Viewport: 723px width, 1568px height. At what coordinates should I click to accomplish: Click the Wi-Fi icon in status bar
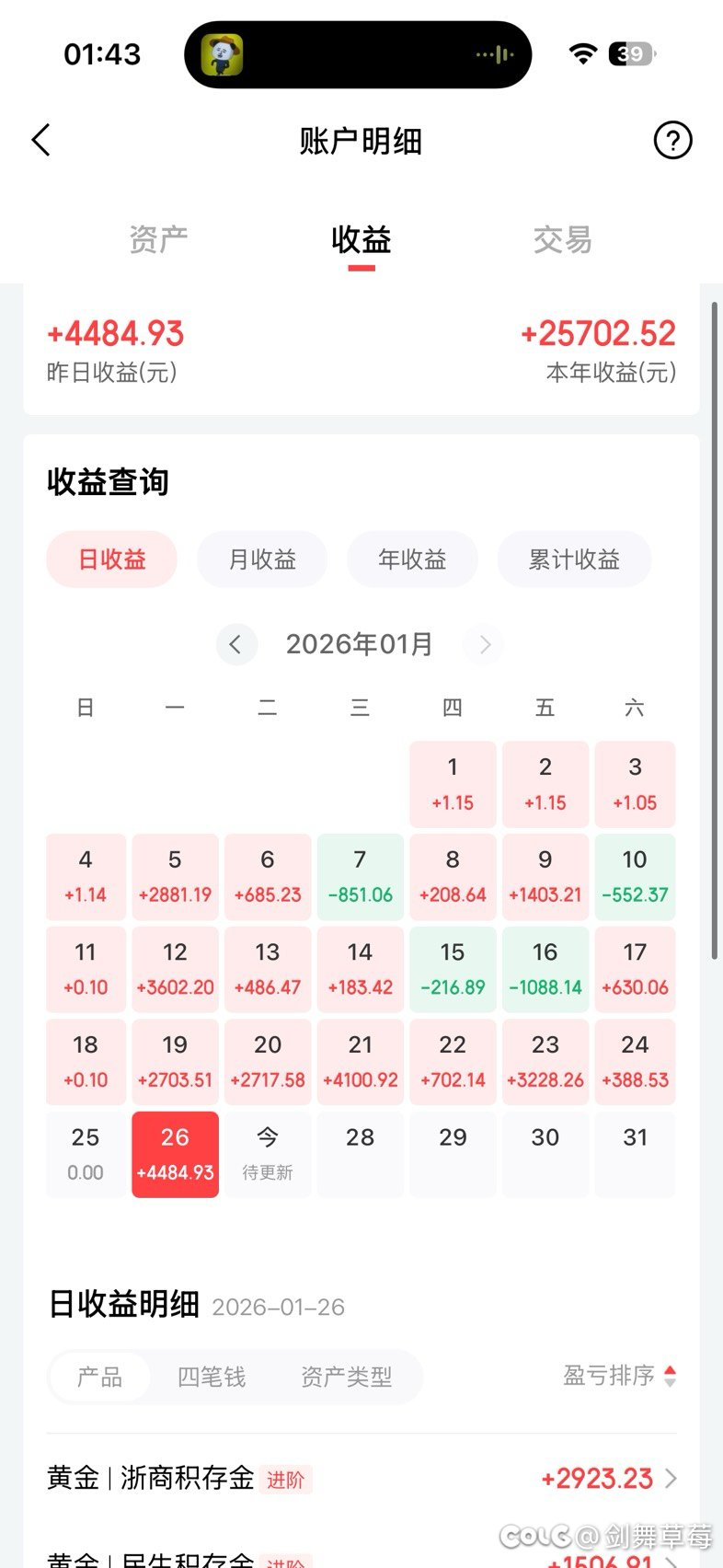coord(584,52)
